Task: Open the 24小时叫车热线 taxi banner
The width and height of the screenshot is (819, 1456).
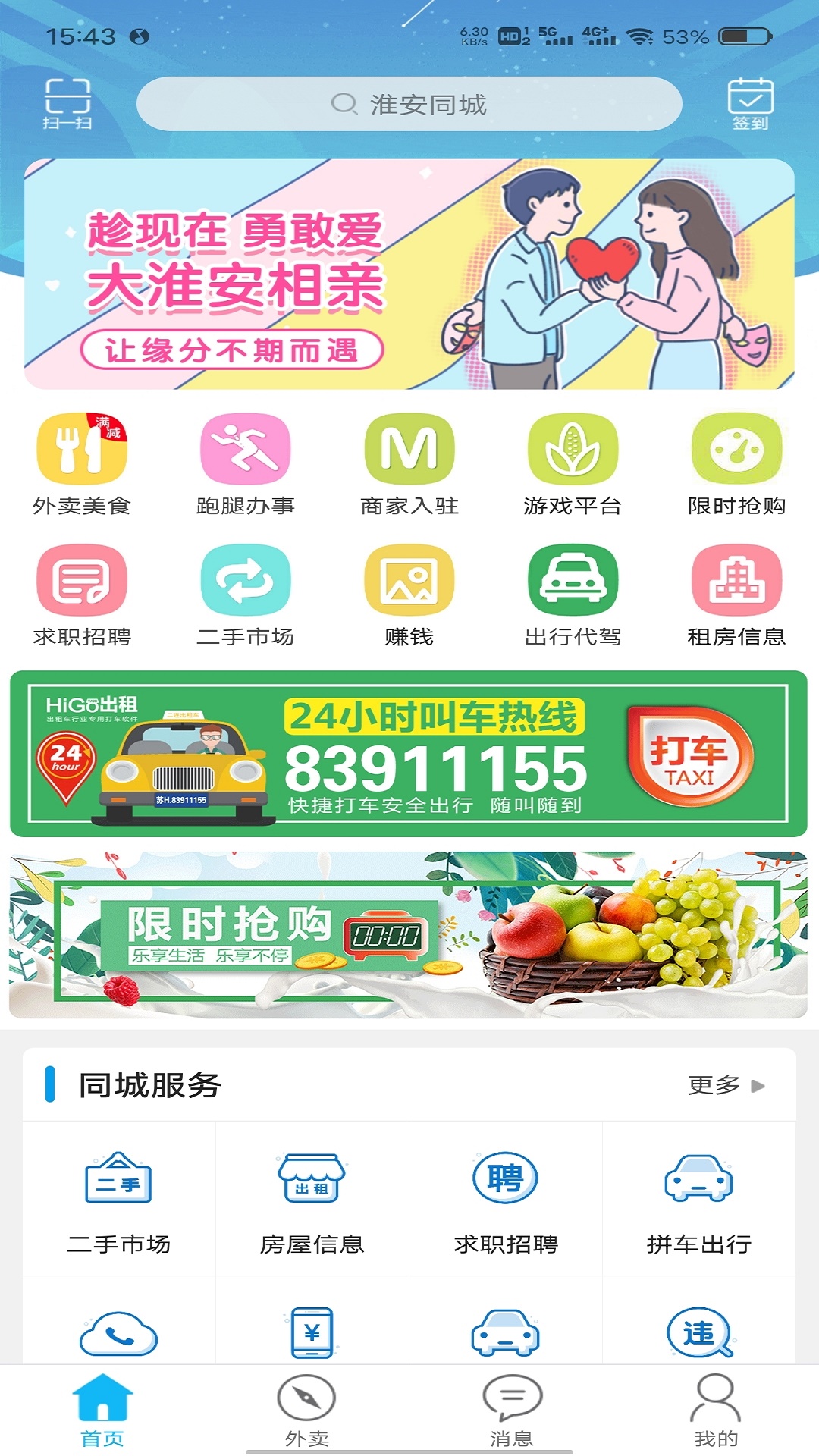Action: (x=409, y=754)
